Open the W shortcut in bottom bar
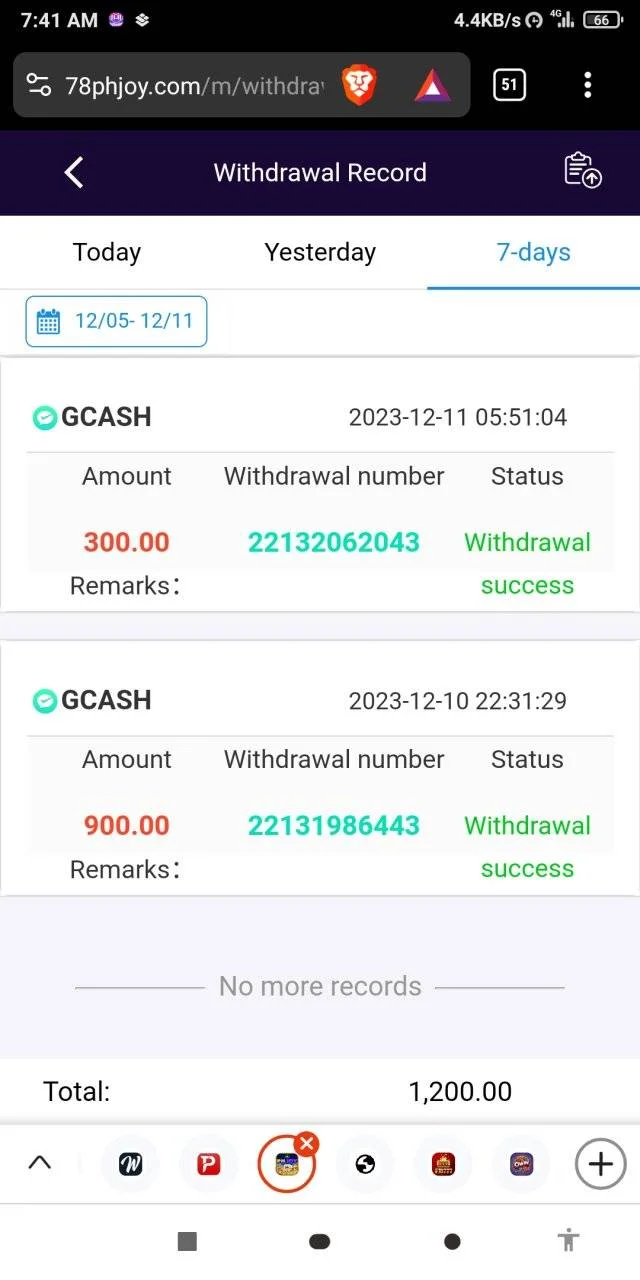 (130, 1164)
